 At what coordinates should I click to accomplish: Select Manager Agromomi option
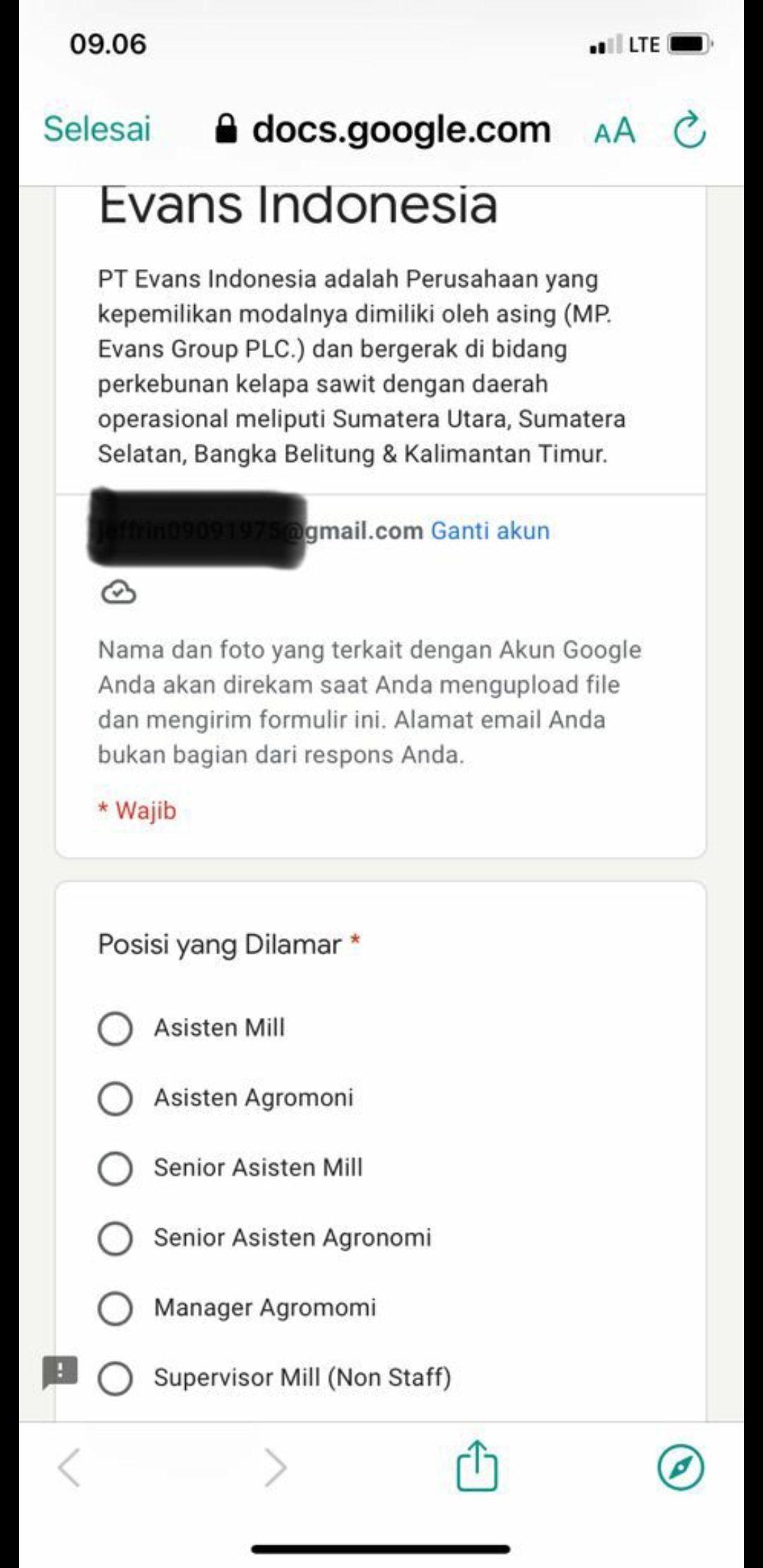pos(115,1308)
